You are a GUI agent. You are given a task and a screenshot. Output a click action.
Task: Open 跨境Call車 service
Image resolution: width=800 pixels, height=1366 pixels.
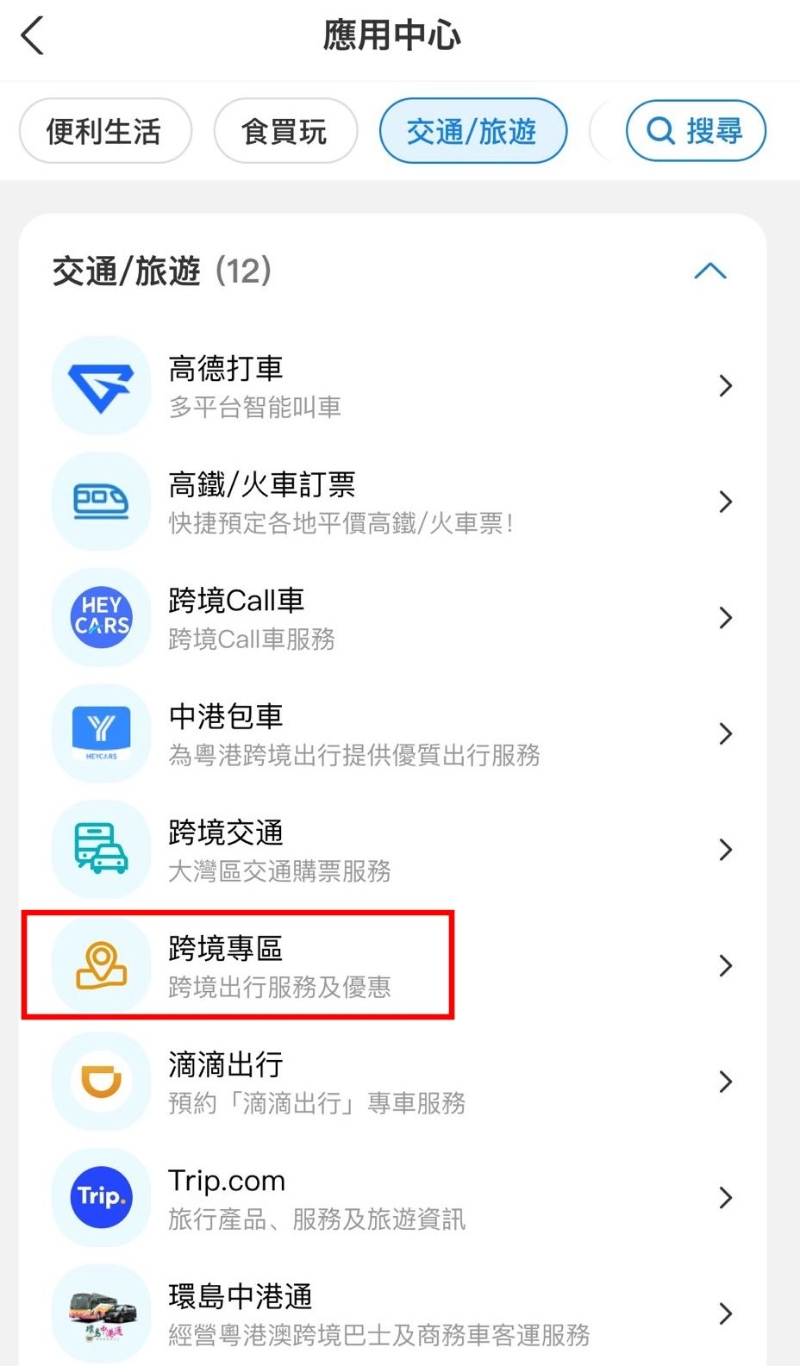(x=400, y=618)
